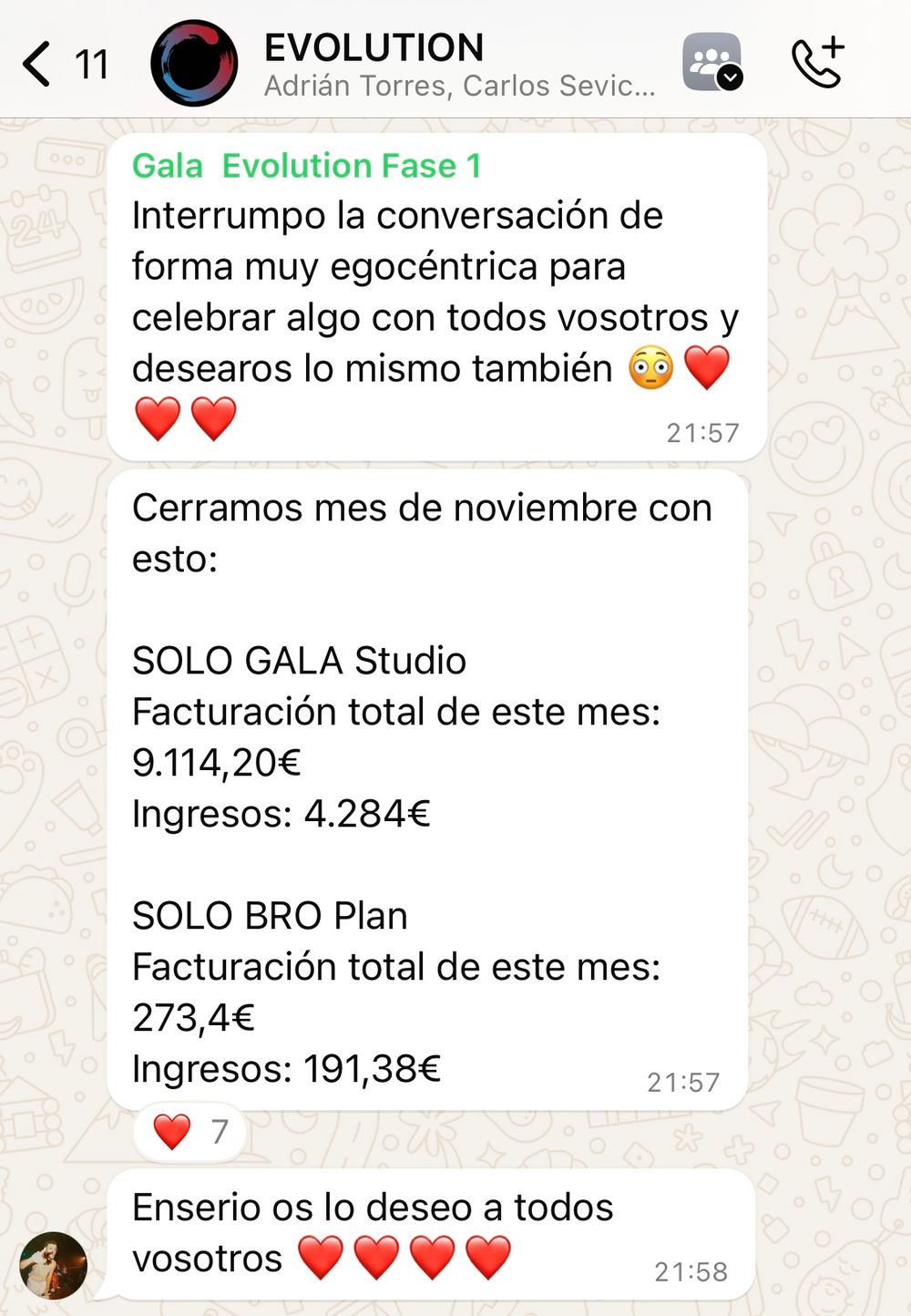Open the EVOLUTION group profile picture
Viewport: 911px width, 1316px height.
coord(194,64)
